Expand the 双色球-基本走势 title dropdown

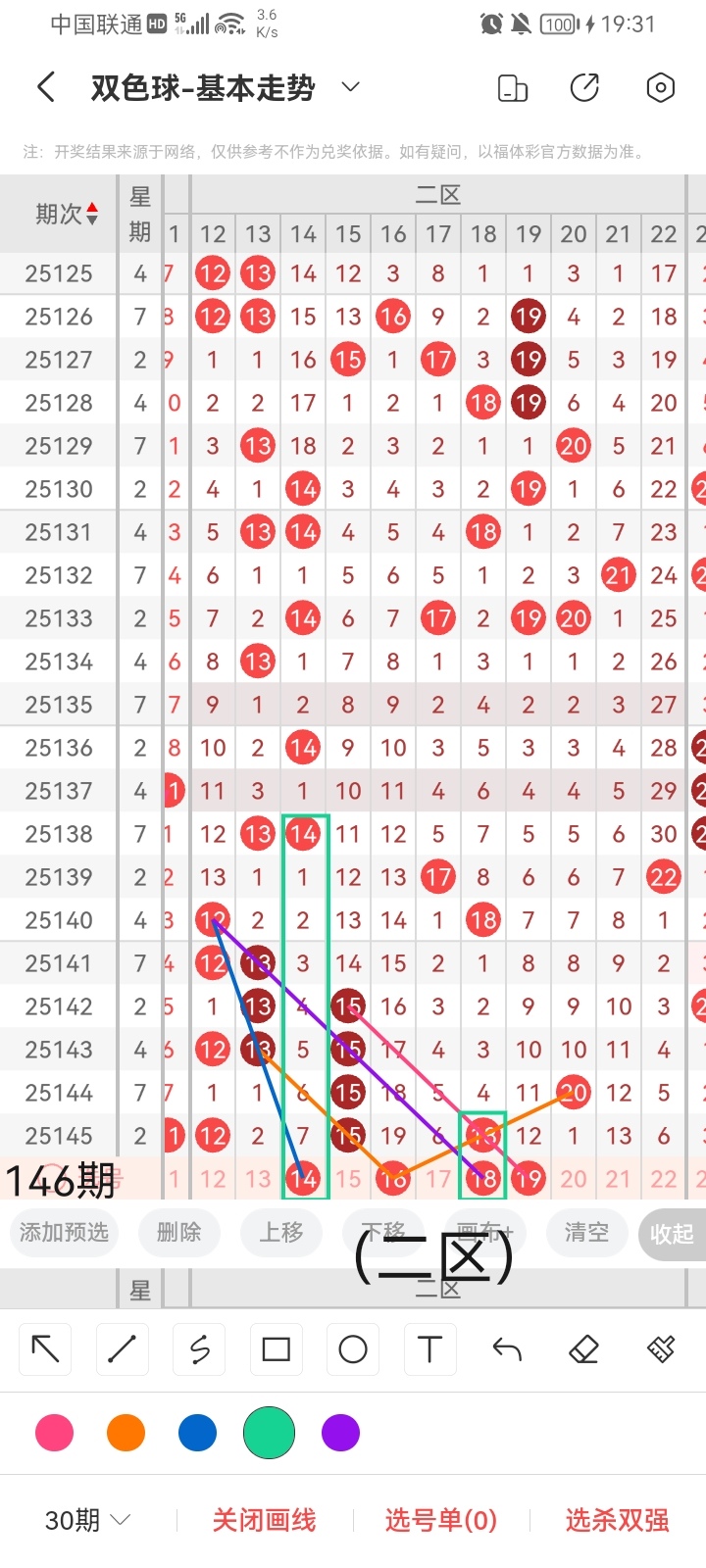coord(350,87)
